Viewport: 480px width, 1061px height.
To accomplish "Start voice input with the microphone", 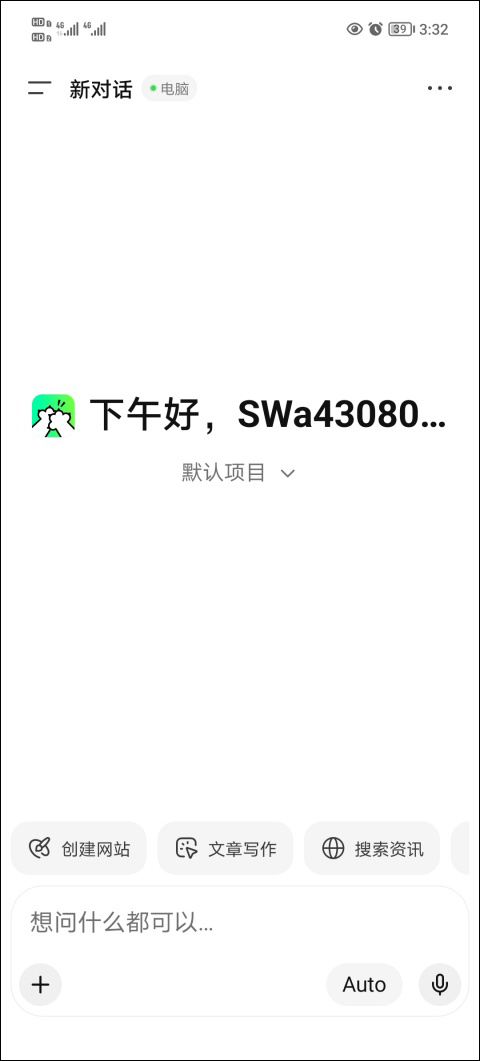I will click(440, 985).
